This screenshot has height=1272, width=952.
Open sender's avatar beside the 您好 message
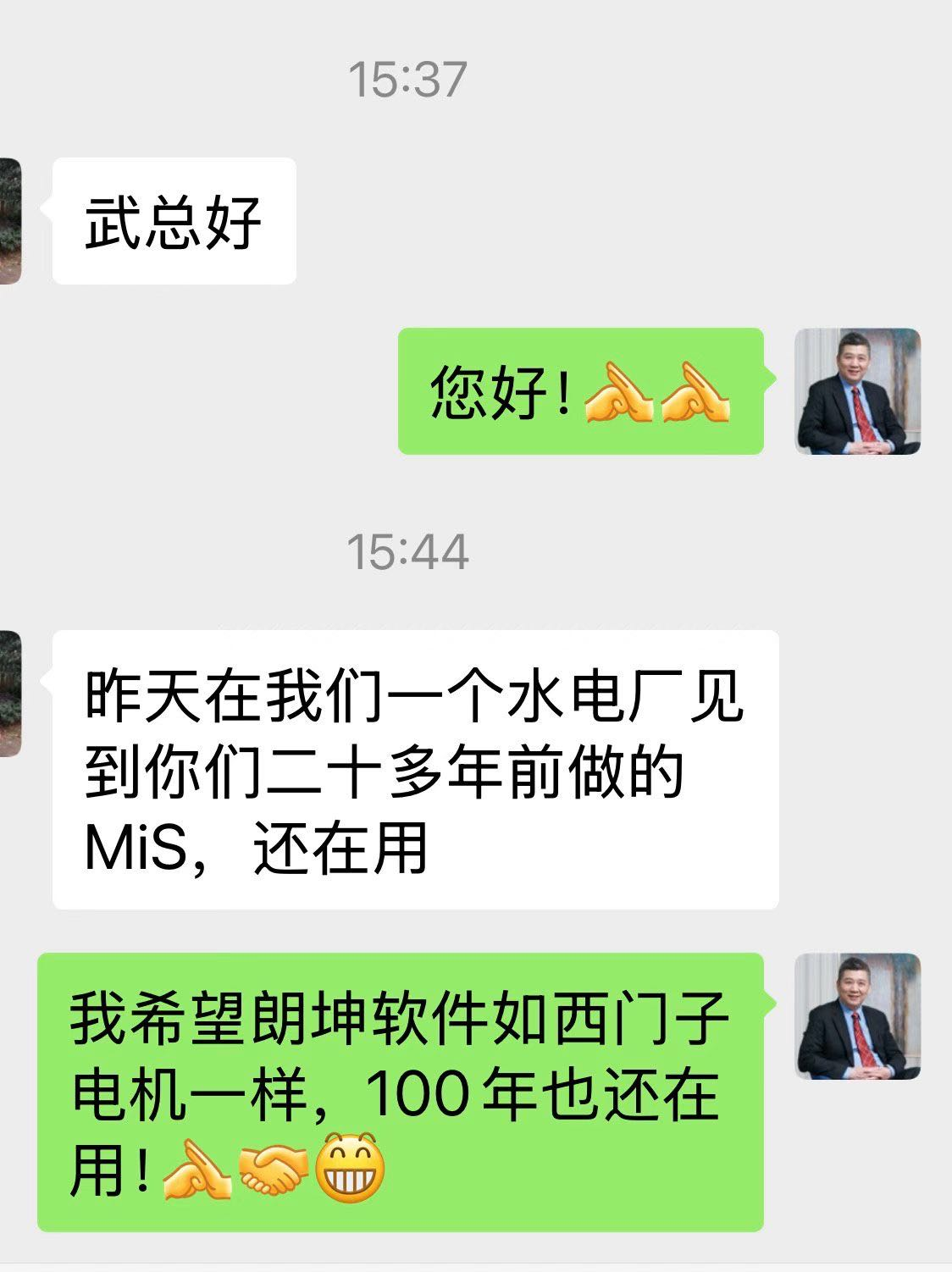tap(857, 391)
